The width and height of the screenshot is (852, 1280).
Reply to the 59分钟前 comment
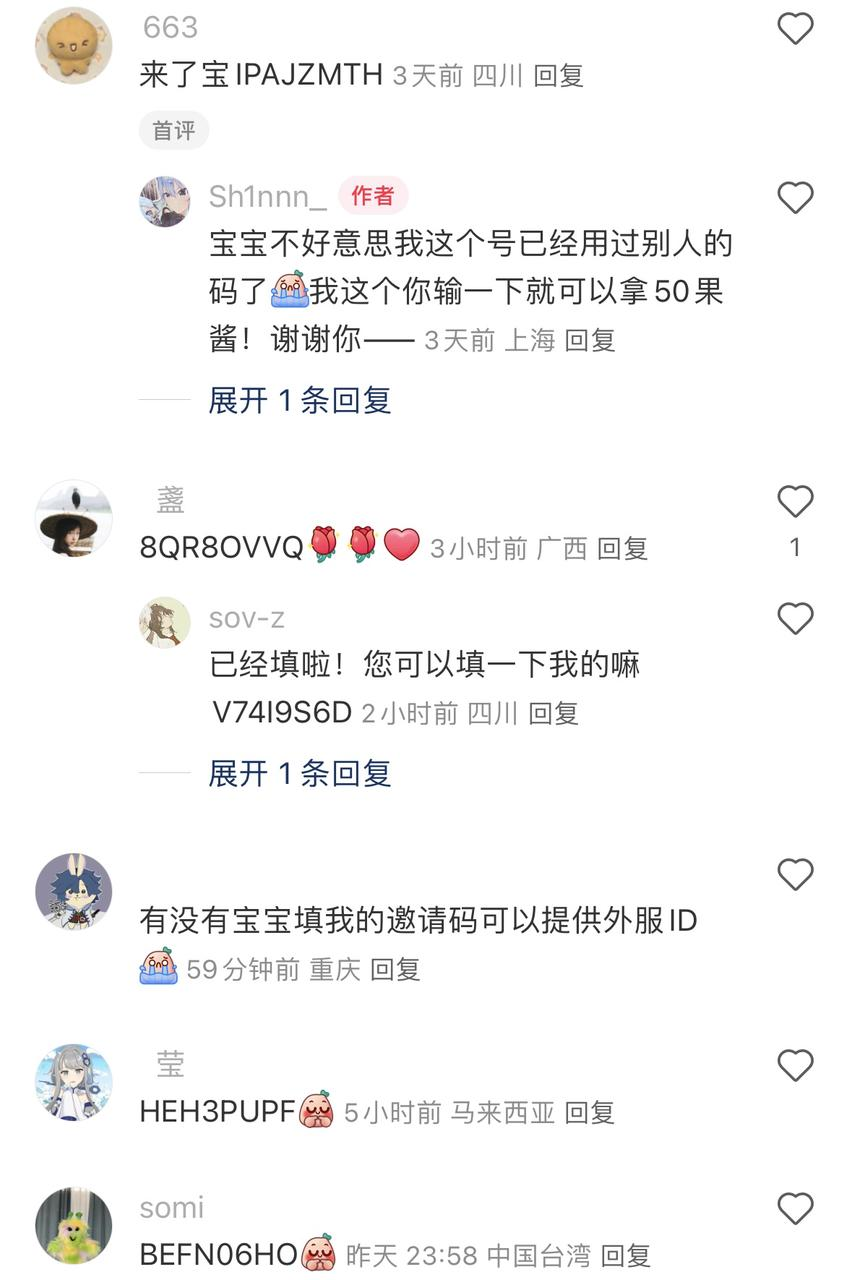point(395,969)
